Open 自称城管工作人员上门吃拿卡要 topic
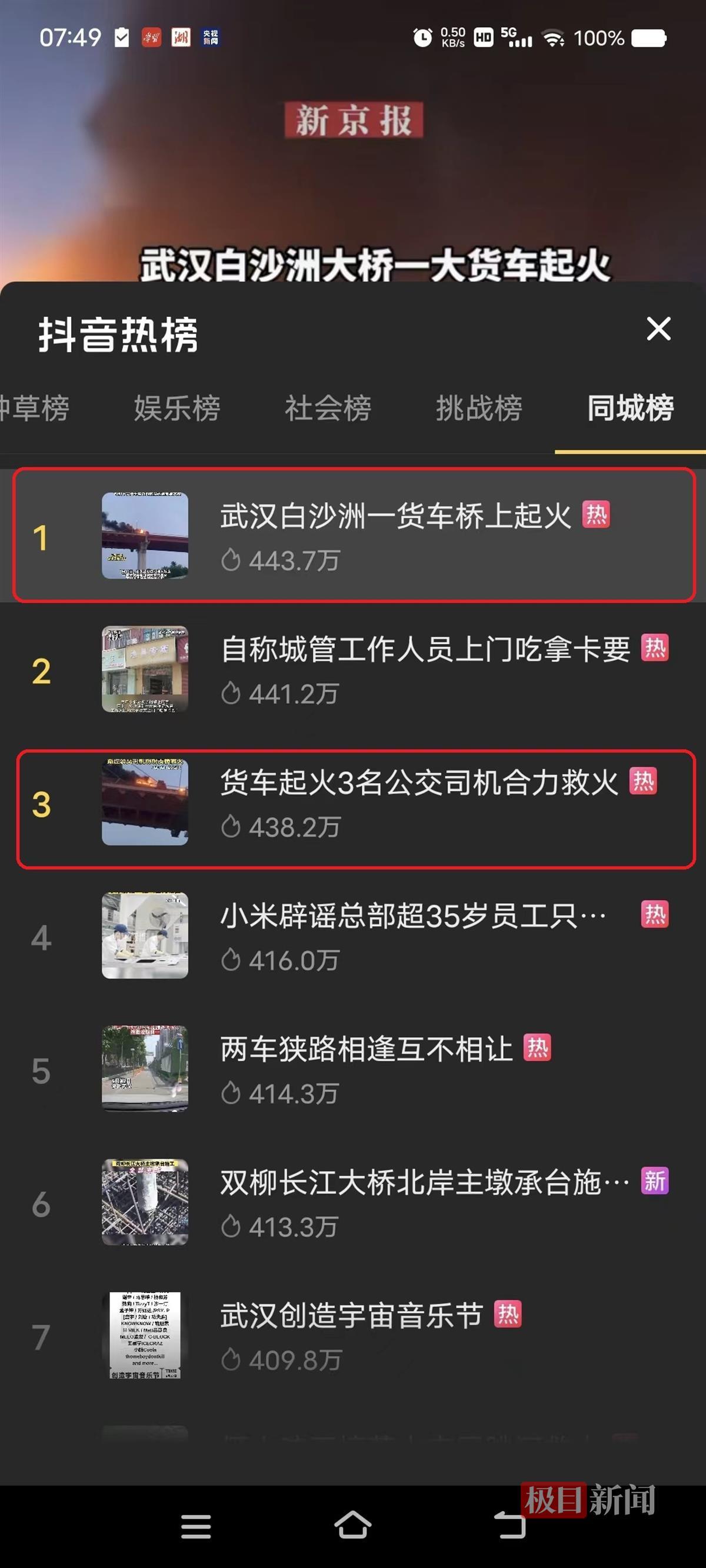Image resolution: width=706 pixels, height=1568 pixels. point(425,650)
